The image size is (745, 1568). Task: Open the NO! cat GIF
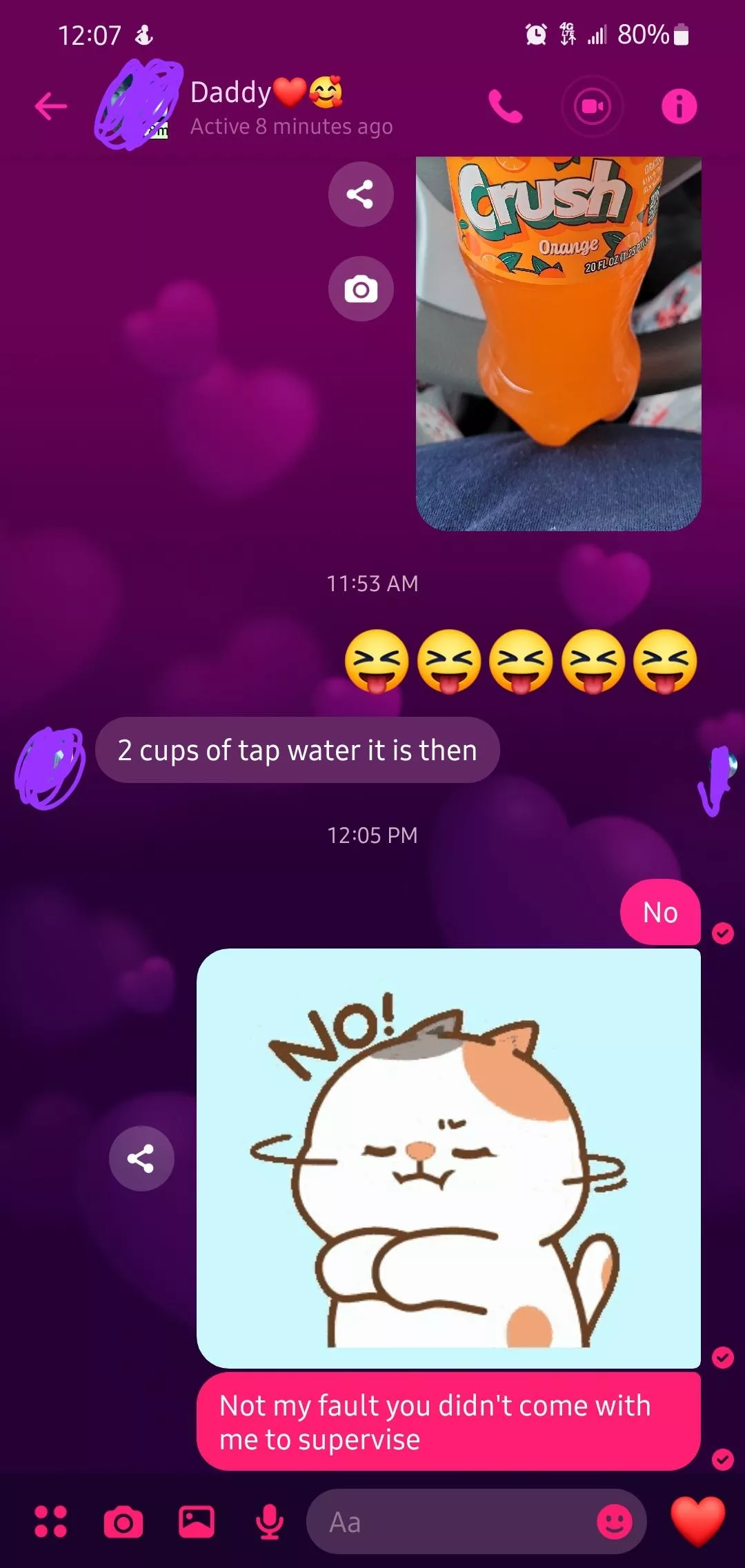click(448, 1157)
